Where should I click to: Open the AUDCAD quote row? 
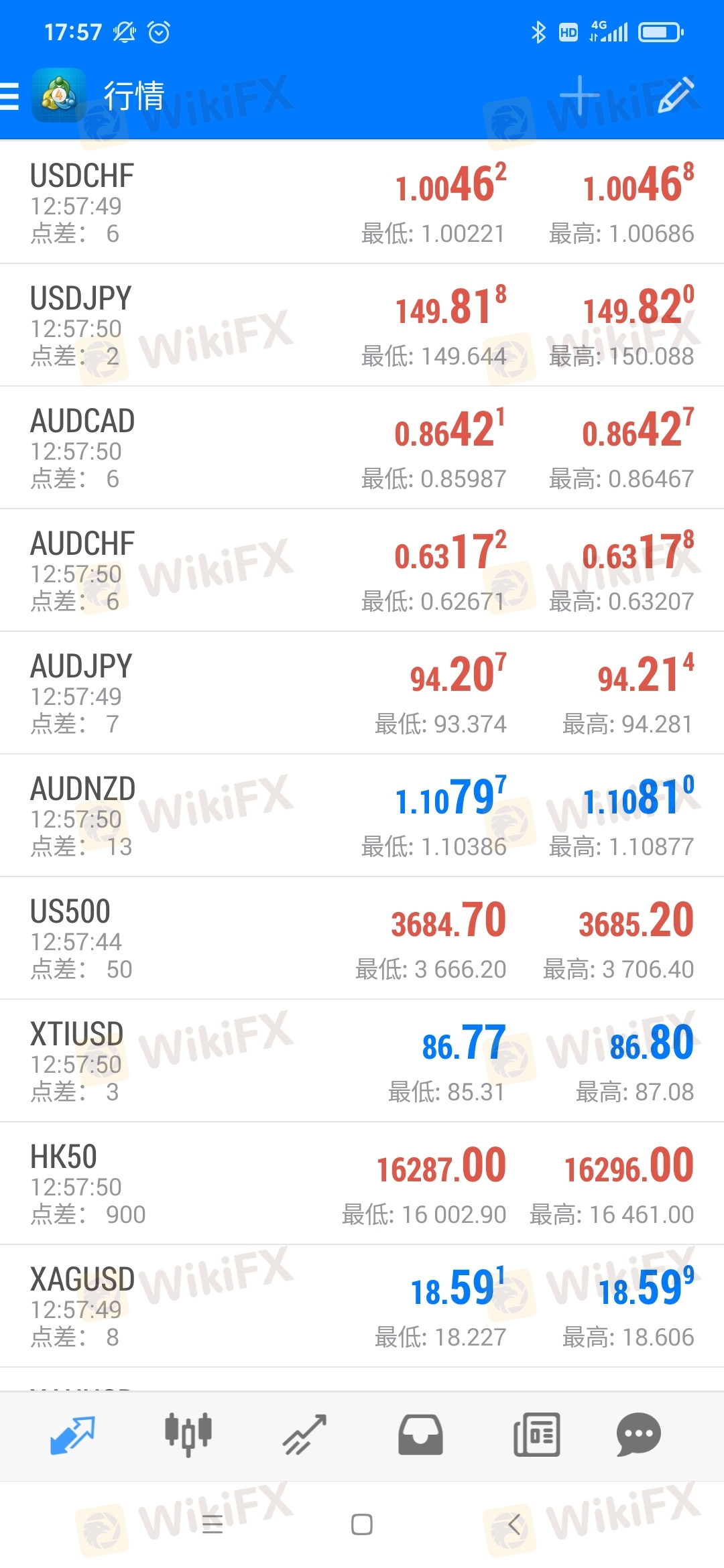tap(362, 448)
